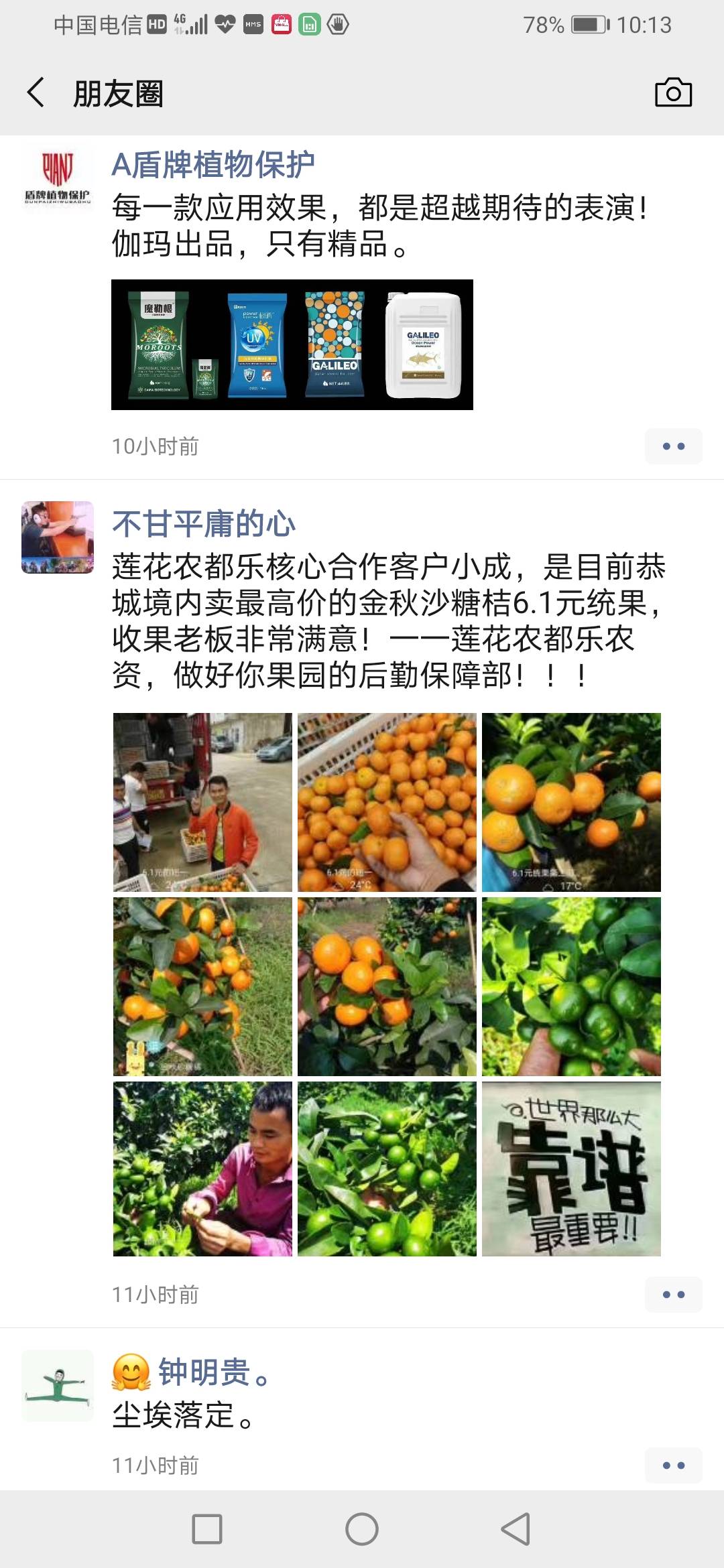Open the green citrus held by fingers photo

click(571, 986)
